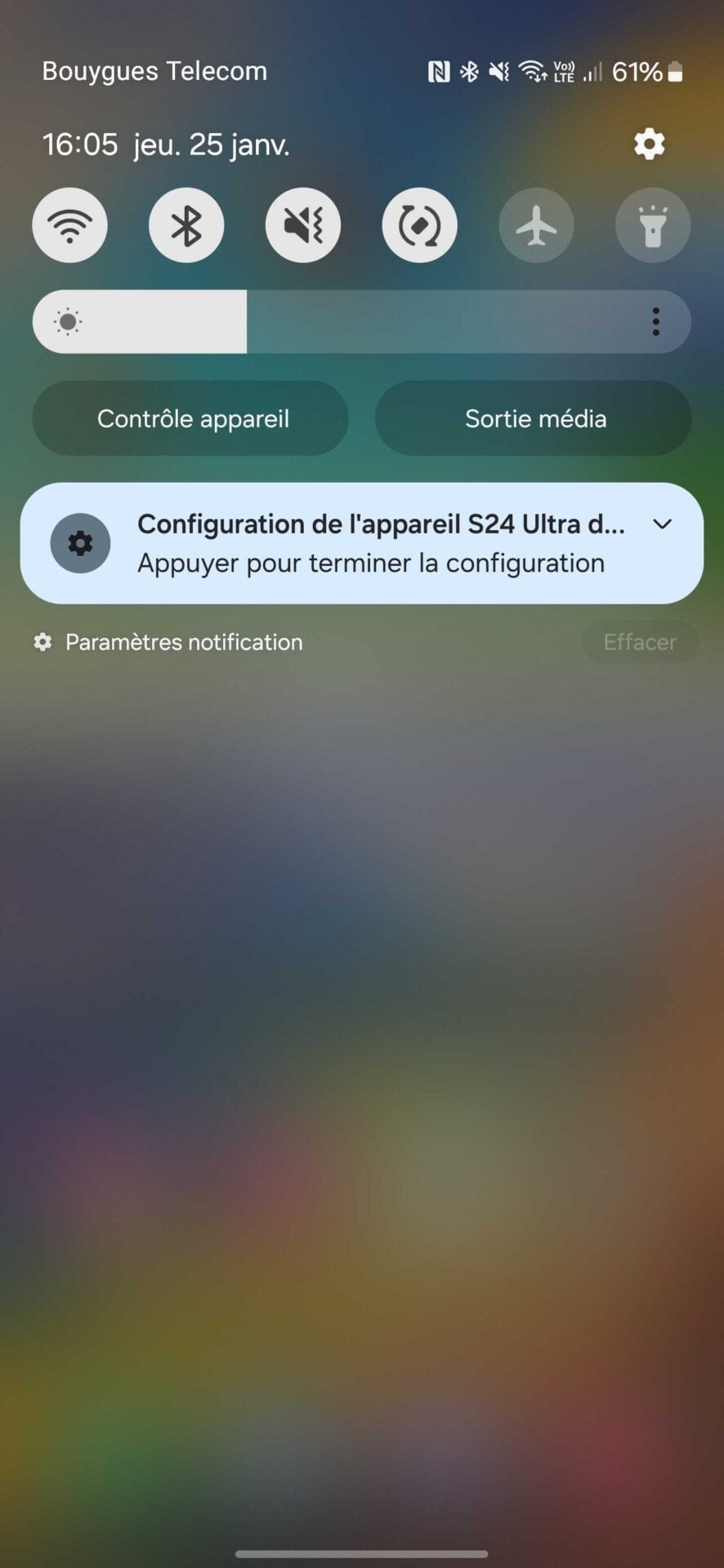Turn on the flashlight
Image resolution: width=724 pixels, height=1568 pixels.
click(x=652, y=225)
